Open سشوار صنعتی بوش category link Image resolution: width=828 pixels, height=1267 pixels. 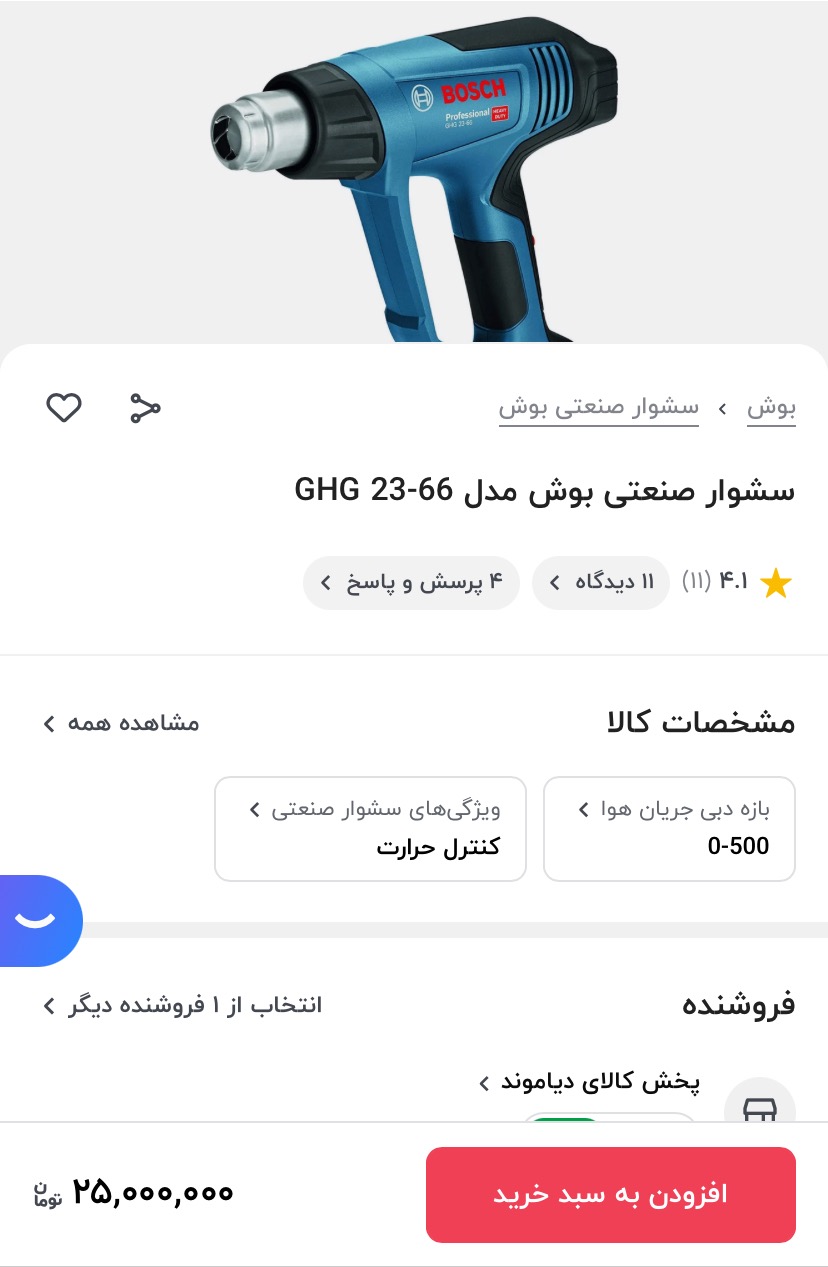[599, 408]
